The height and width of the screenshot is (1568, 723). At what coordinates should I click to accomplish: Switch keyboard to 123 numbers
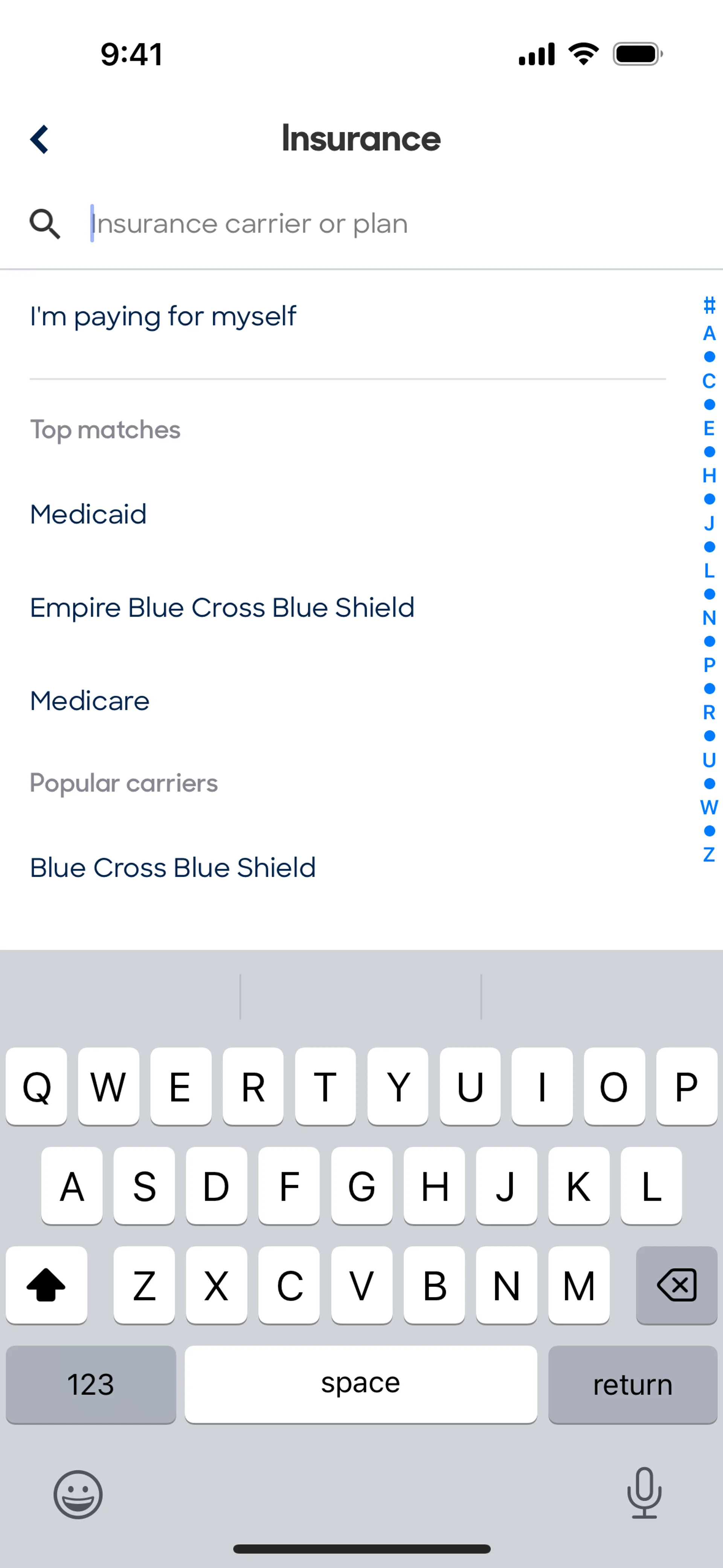coord(91,1384)
